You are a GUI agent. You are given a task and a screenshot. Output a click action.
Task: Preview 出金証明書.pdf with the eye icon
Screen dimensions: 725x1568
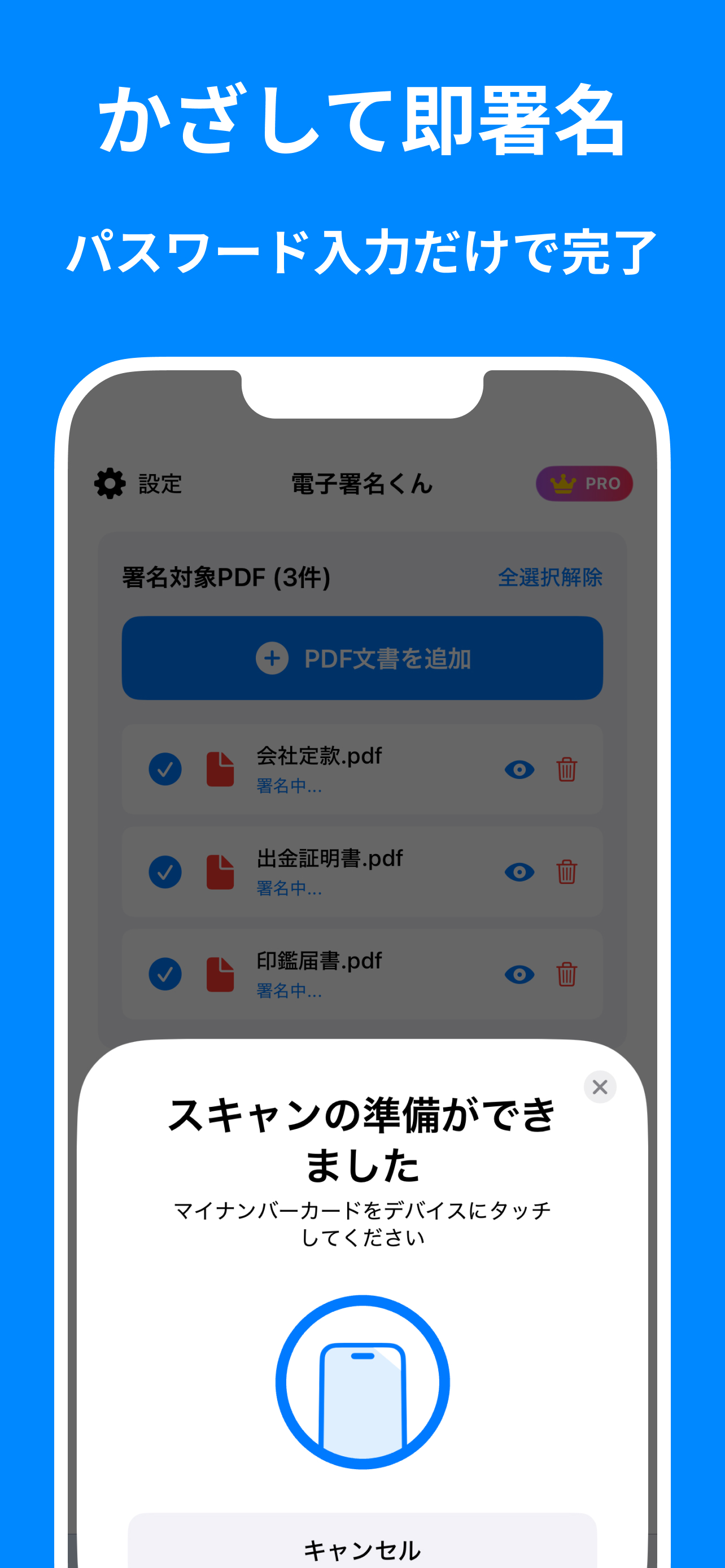(x=520, y=871)
